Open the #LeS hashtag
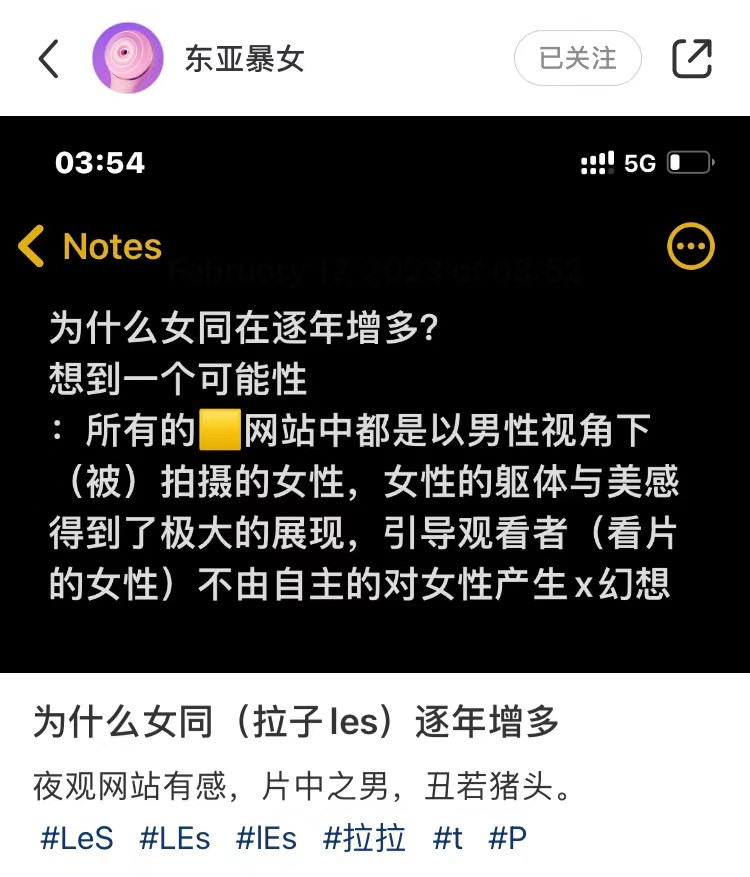 (x=77, y=838)
